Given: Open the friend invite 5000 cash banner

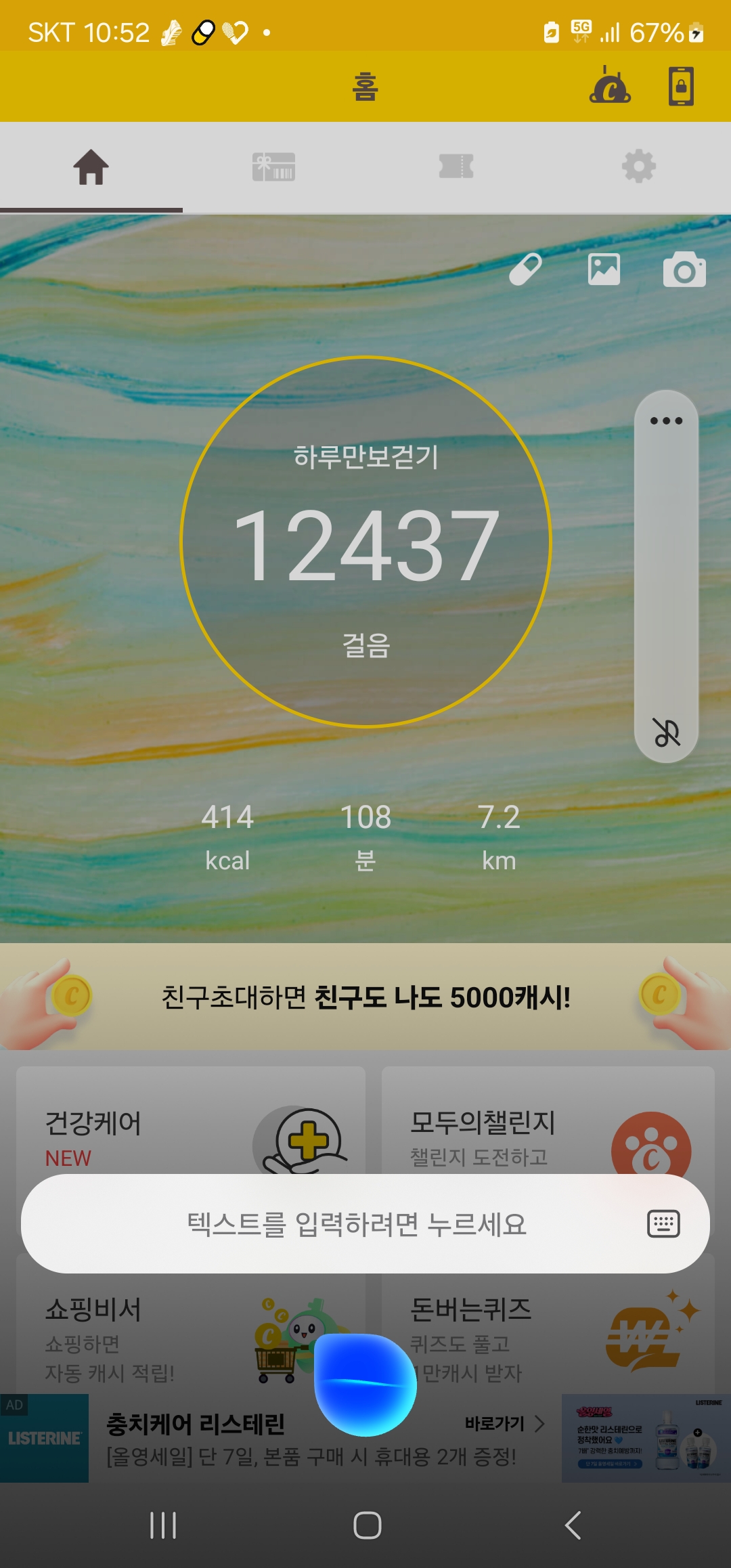Looking at the screenshot, I should 365,997.
